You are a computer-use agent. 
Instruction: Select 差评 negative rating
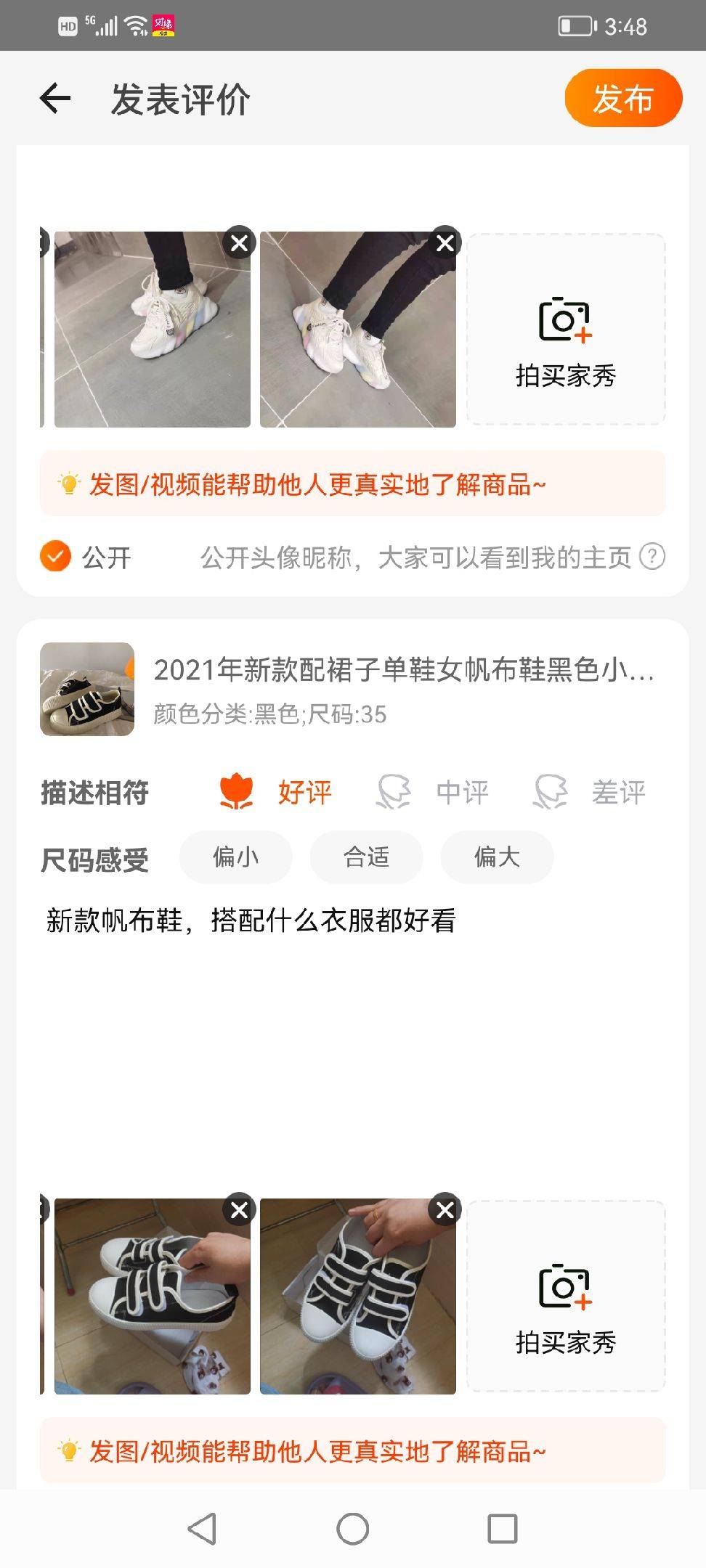[x=590, y=792]
